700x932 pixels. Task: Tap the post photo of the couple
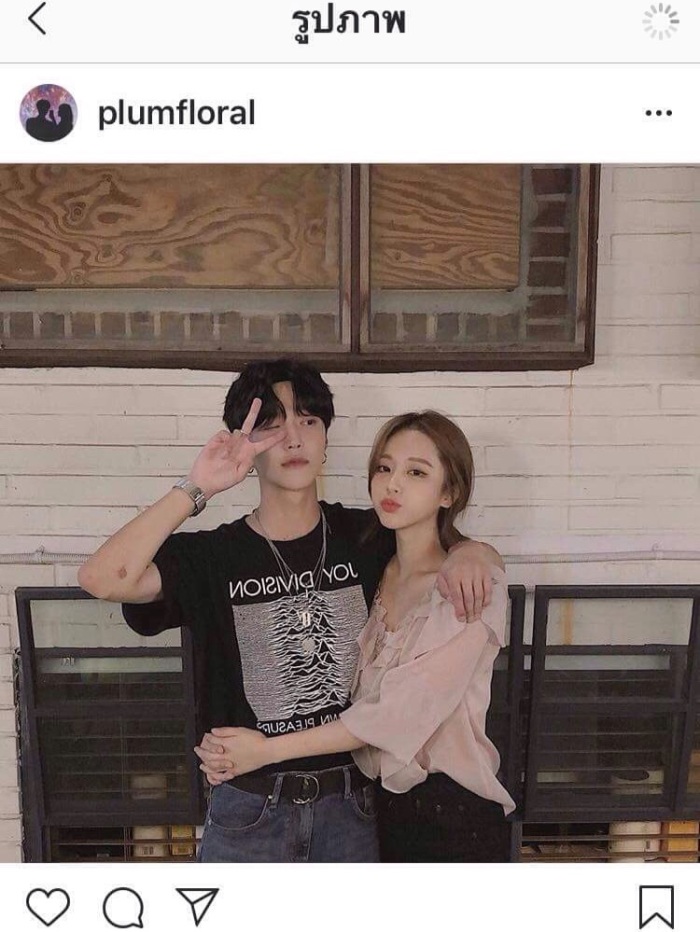point(350,512)
